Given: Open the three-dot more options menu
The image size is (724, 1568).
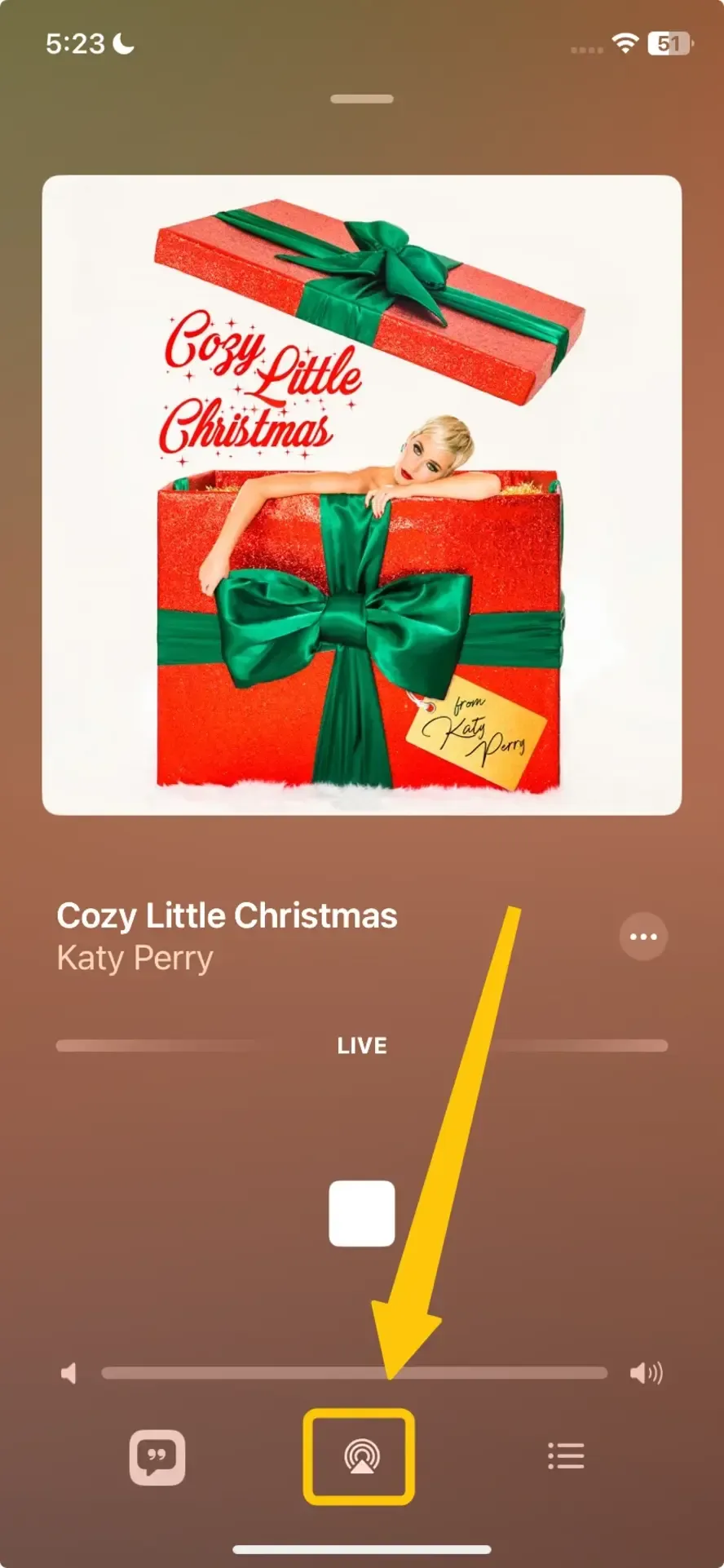Looking at the screenshot, I should coord(643,936).
